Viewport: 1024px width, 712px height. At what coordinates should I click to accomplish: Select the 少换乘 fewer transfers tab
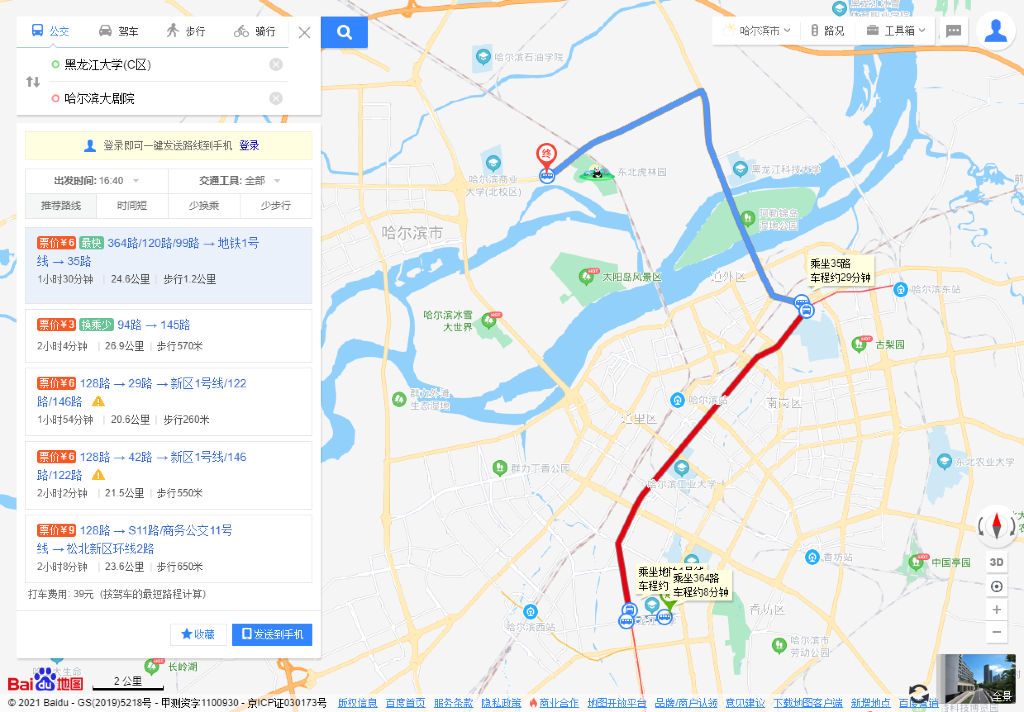204,206
